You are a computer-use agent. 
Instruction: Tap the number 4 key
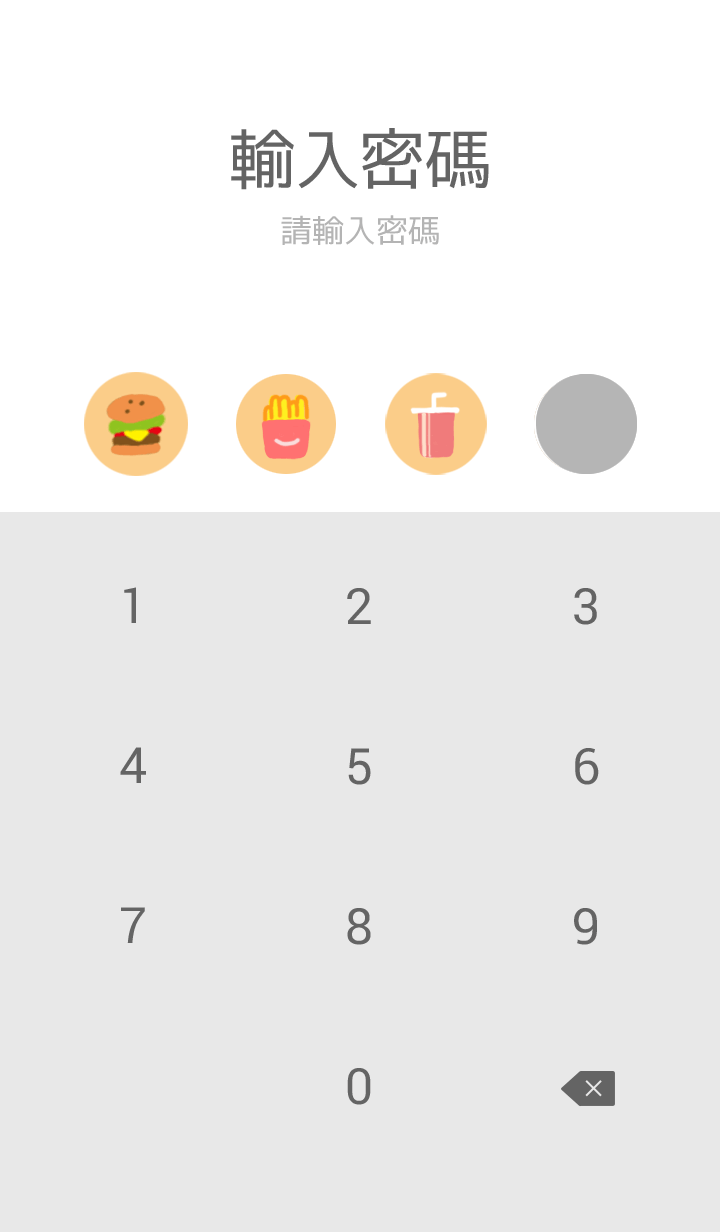132,767
